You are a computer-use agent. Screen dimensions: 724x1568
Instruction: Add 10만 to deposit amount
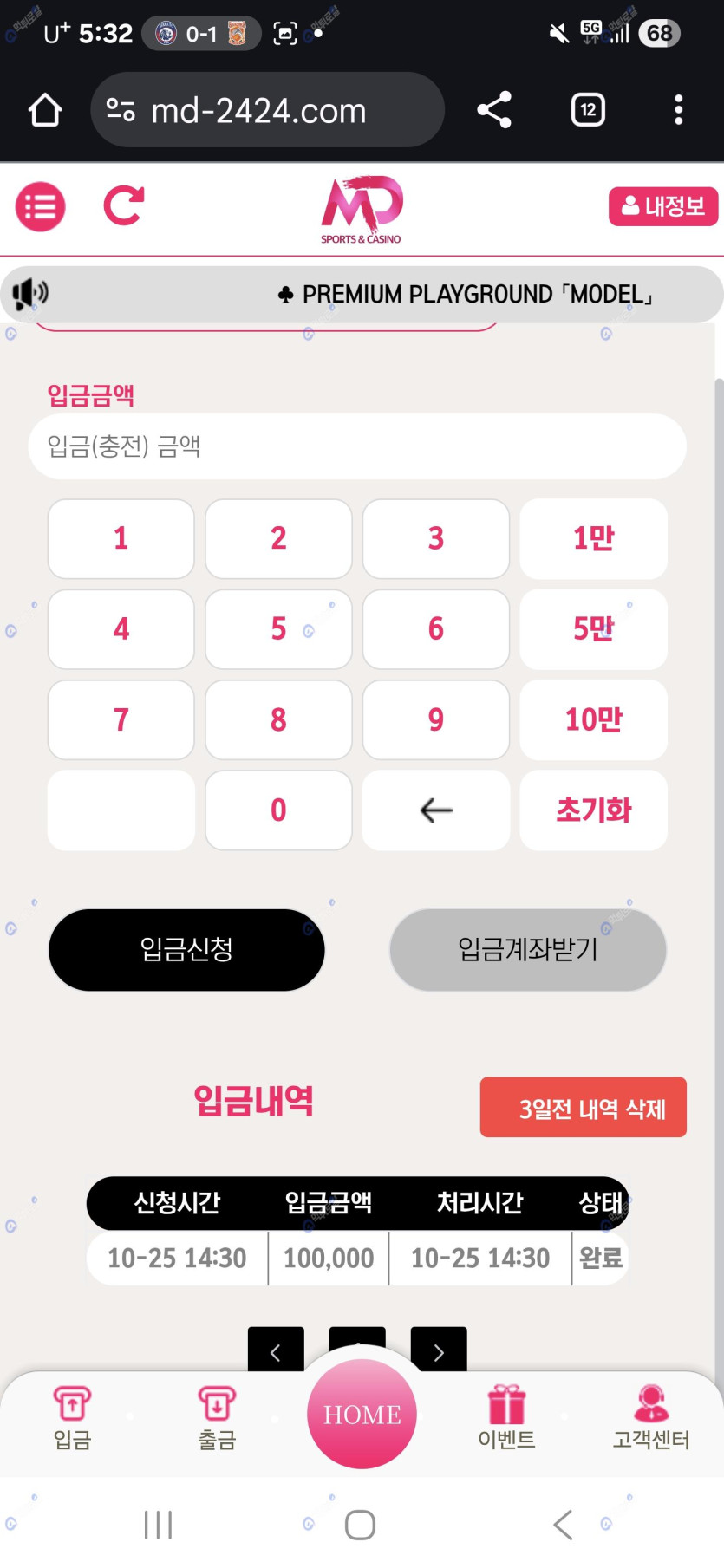pyautogui.click(x=593, y=719)
